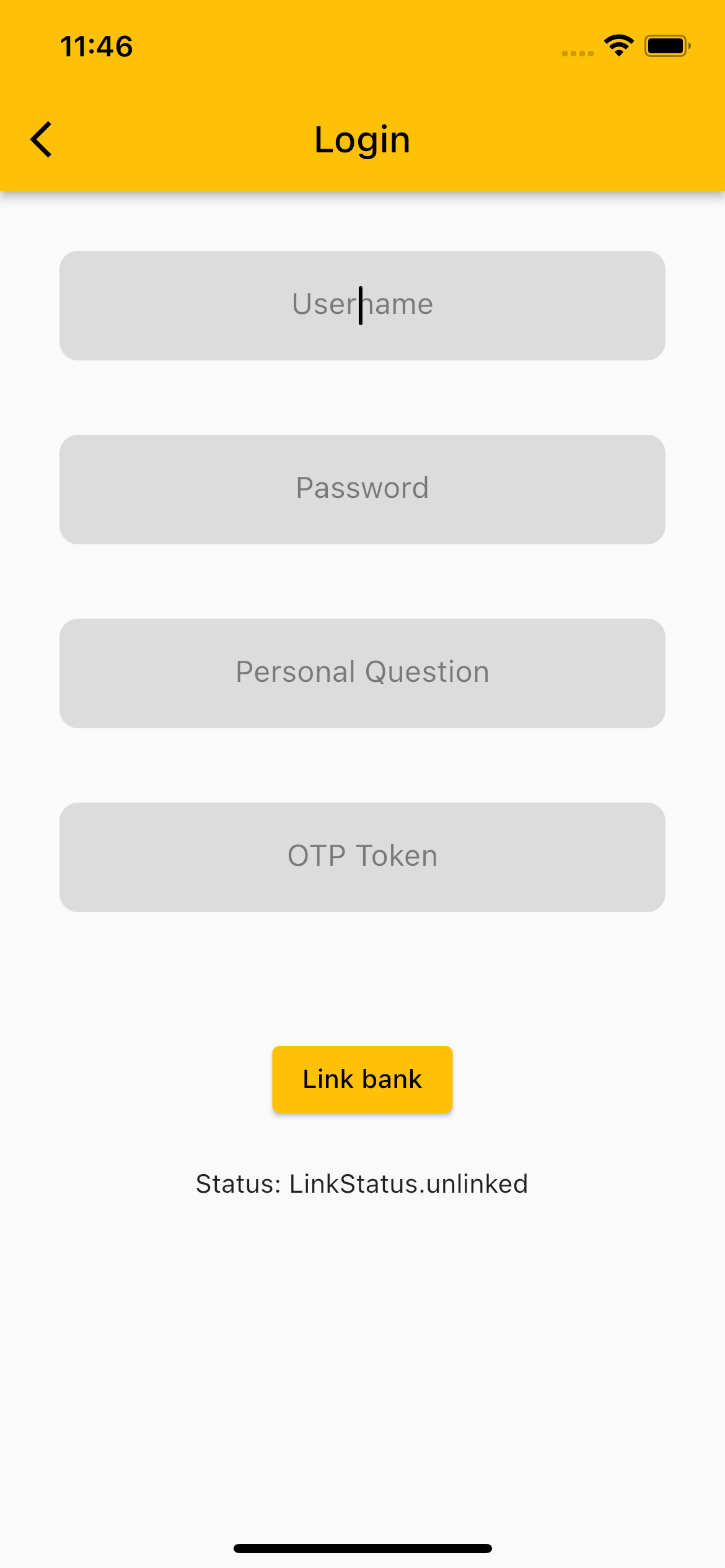This screenshot has width=725, height=1568.
Task: Hit the Link bank button
Action: click(362, 1079)
